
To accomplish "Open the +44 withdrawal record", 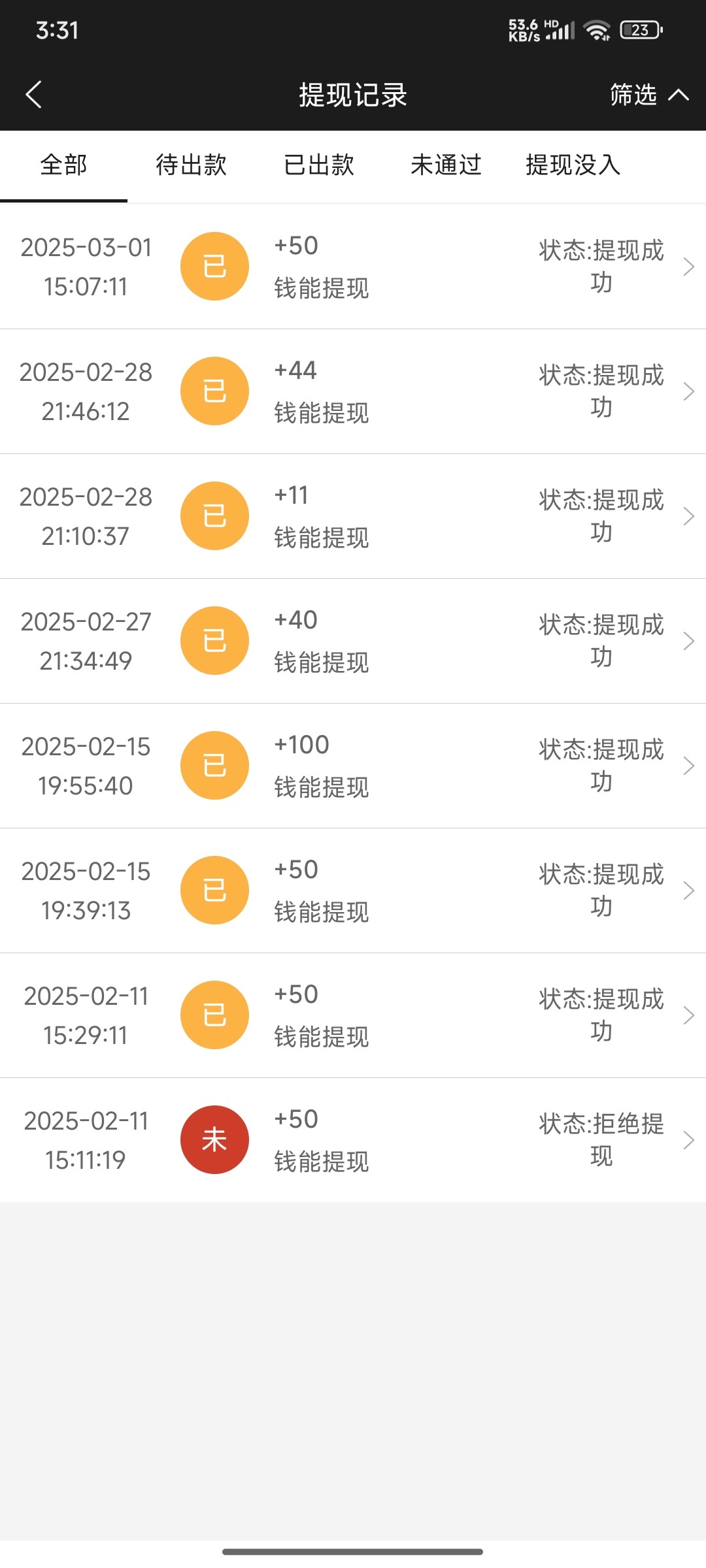I will [x=353, y=391].
